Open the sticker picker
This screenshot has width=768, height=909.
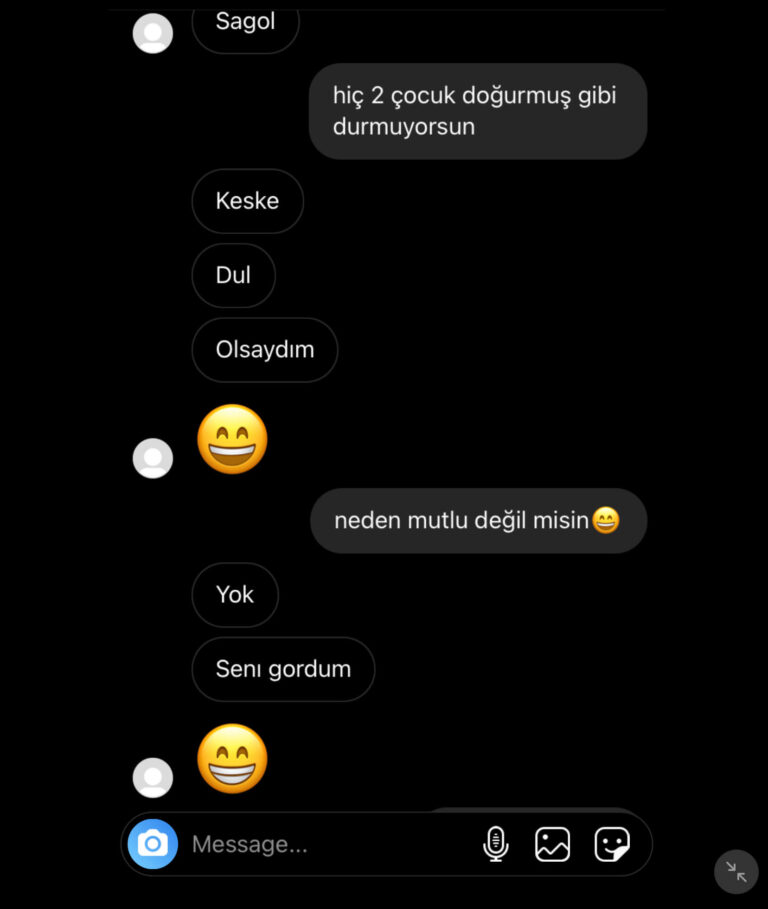pyautogui.click(x=612, y=845)
